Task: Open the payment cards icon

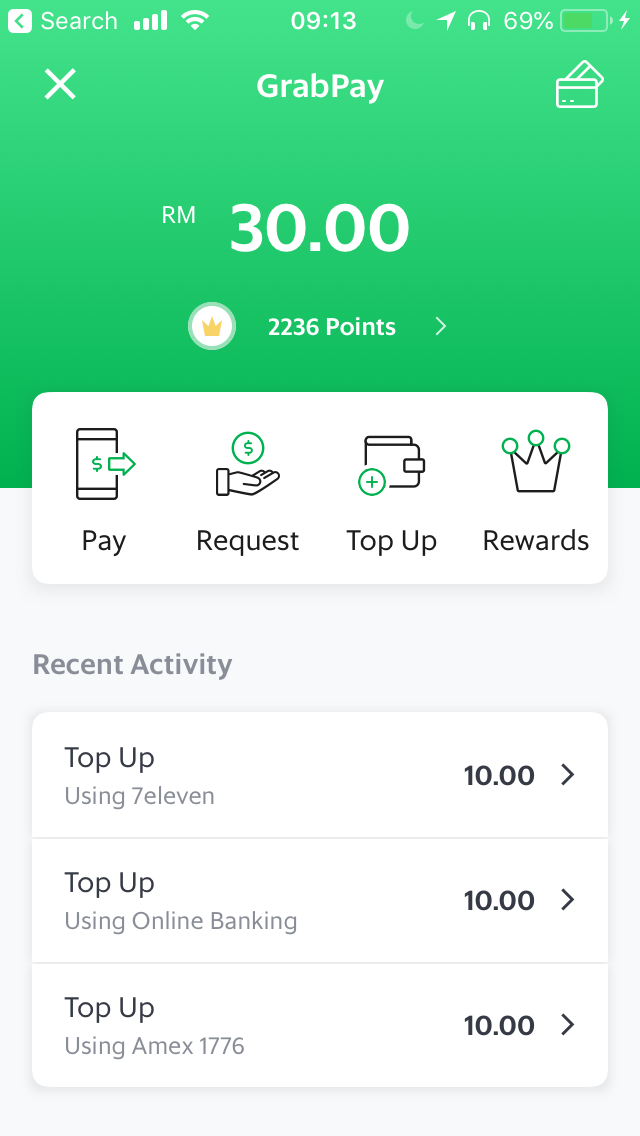Action: tap(579, 85)
